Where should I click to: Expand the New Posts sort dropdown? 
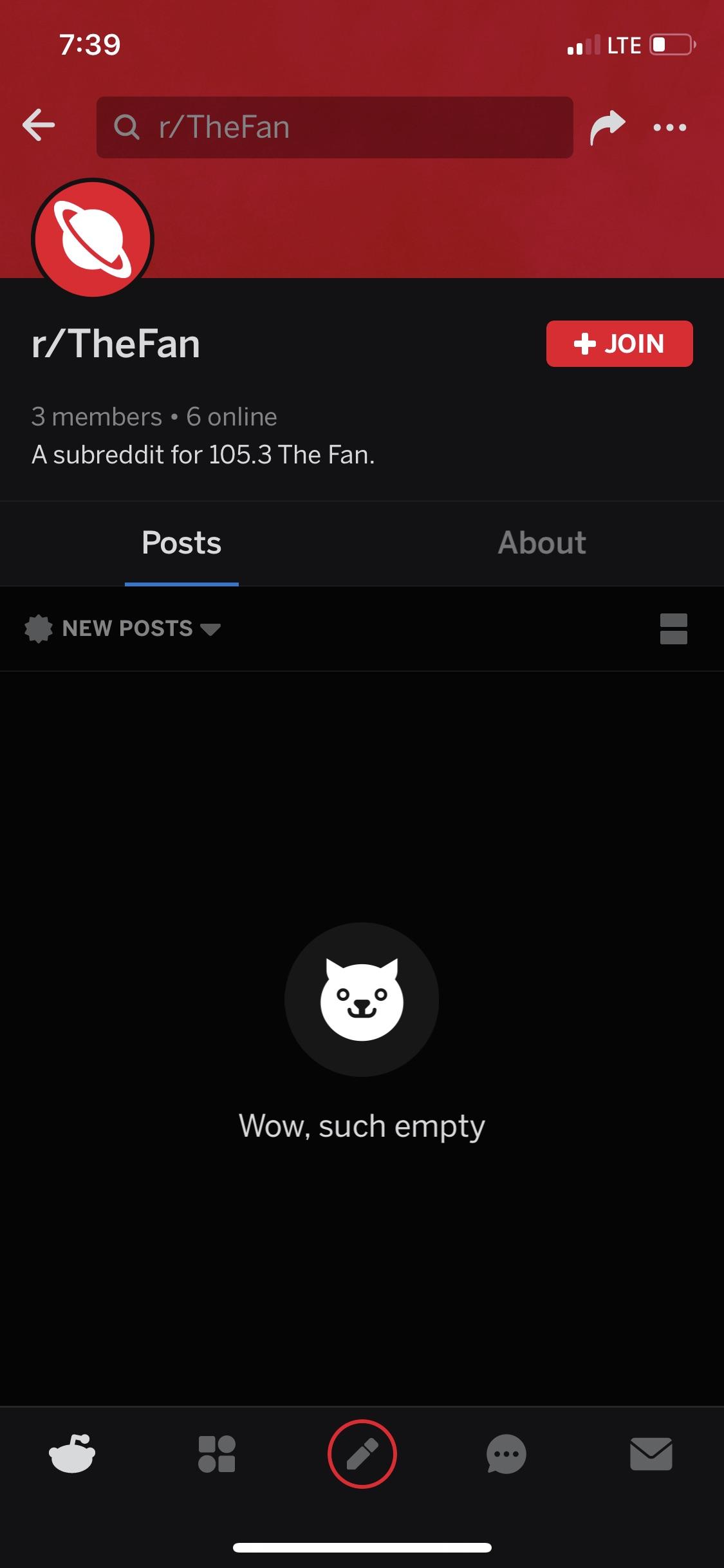122,628
